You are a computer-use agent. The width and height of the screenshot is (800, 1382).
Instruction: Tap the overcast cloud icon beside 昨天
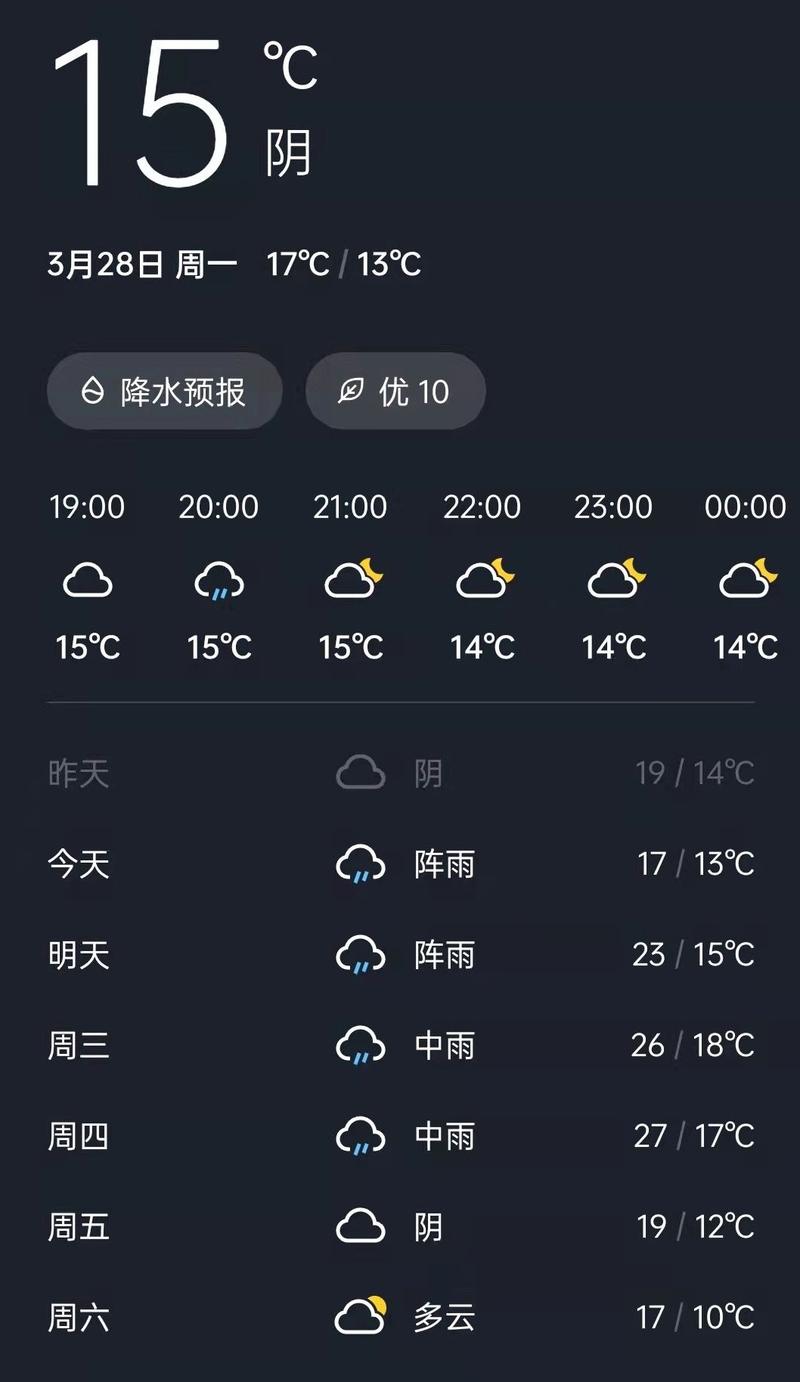click(x=360, y=773)
